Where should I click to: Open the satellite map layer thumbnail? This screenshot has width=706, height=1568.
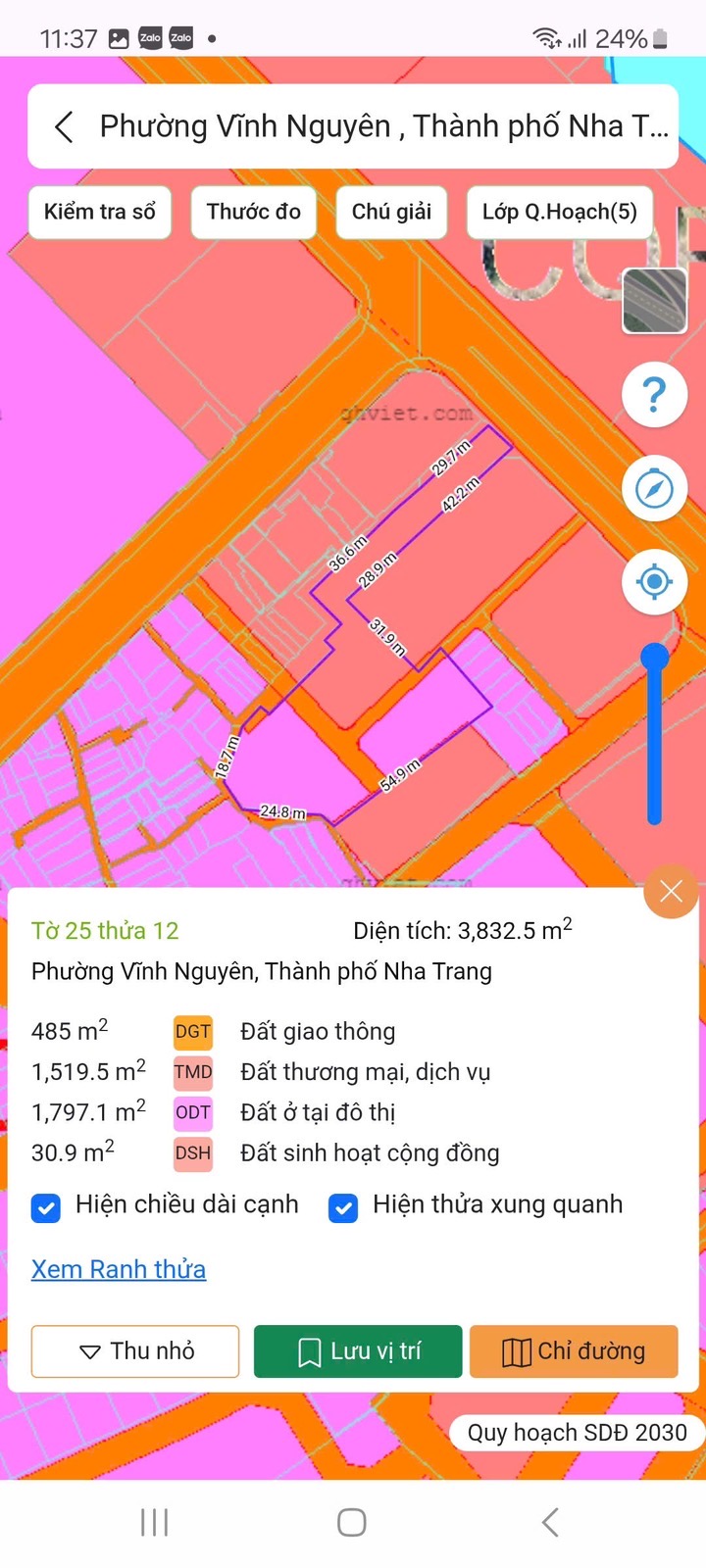[653, 300]
